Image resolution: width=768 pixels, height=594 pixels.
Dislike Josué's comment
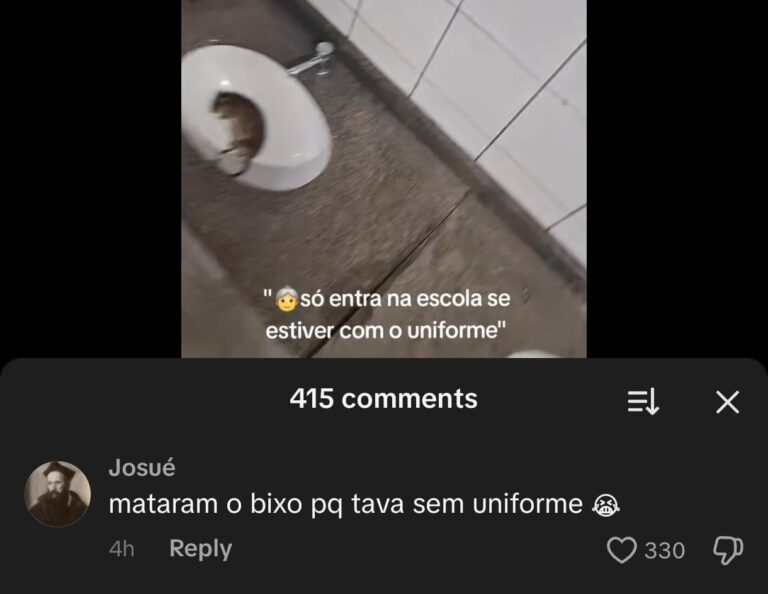coord(727,549)
